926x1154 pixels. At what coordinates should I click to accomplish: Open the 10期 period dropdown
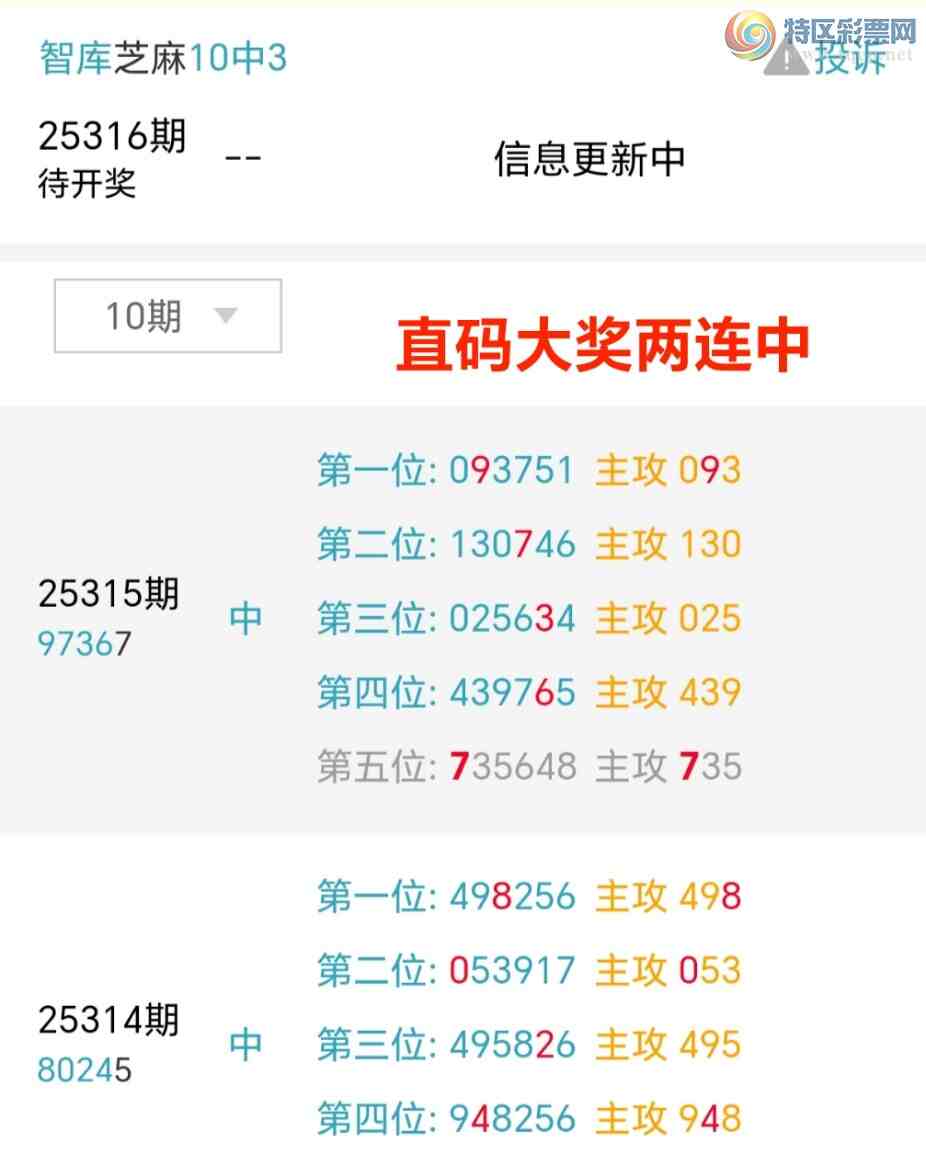(168, 316)
